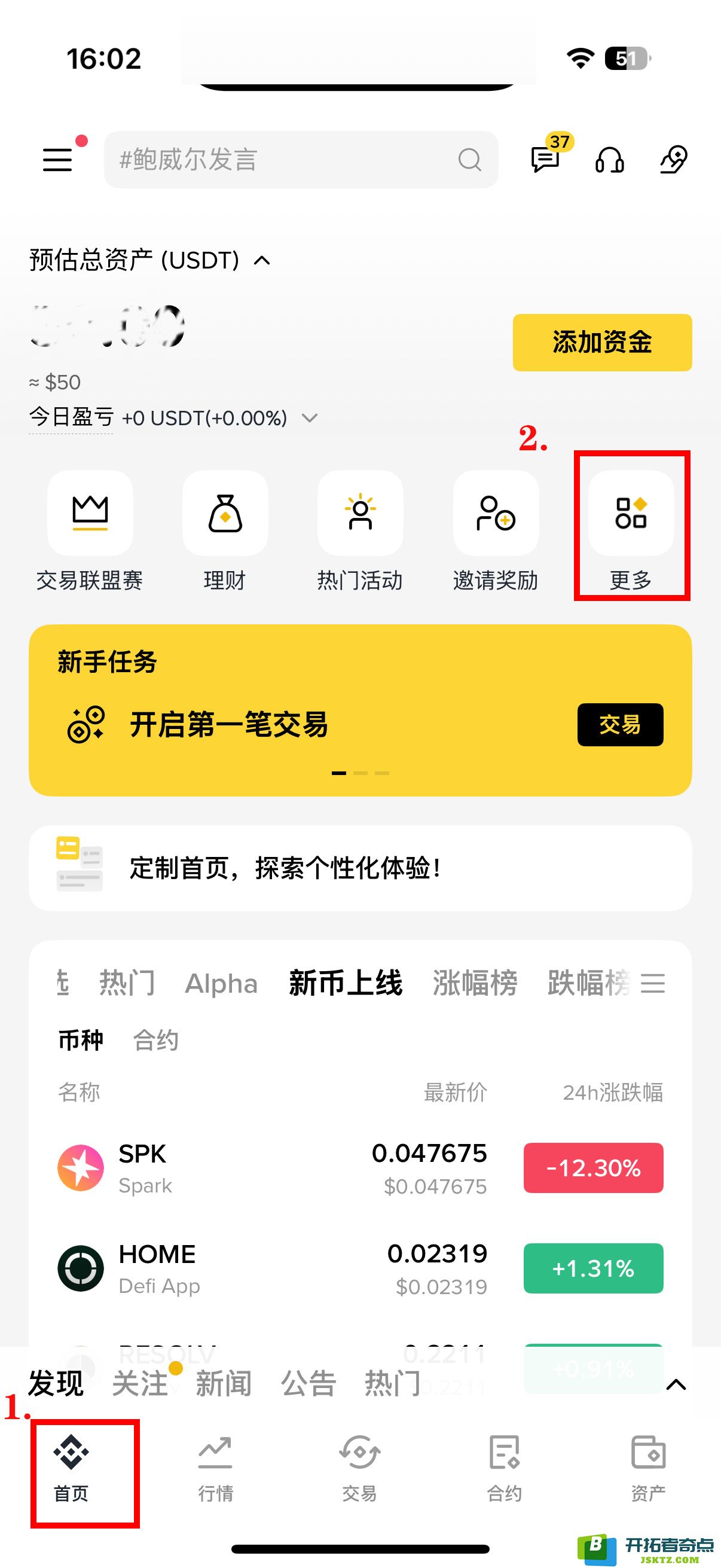
Task: Open messages with 37 badge
Action: pyautogui.click(x=545, y=160)
